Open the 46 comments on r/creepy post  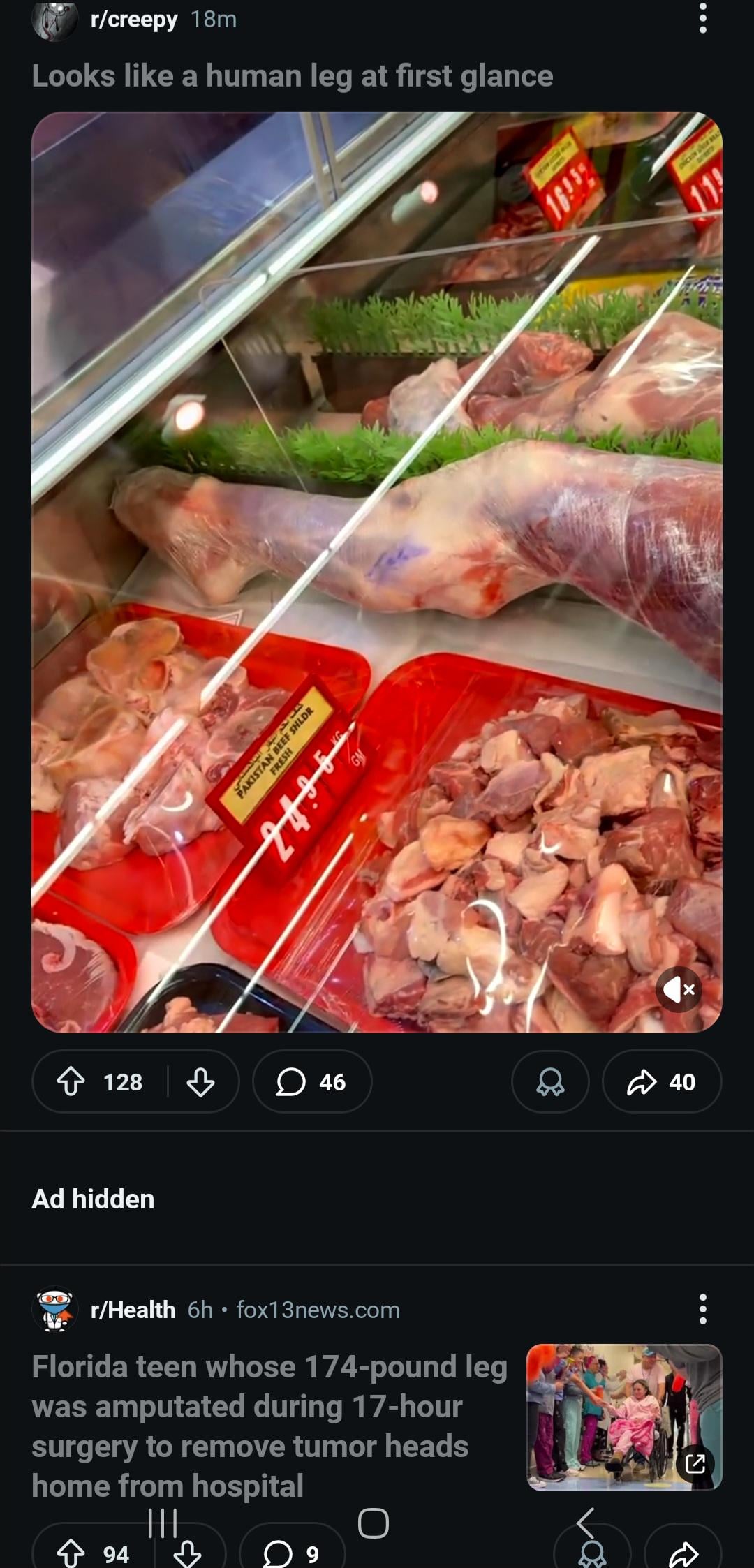pyautogui.click(x=311, y=1082)
